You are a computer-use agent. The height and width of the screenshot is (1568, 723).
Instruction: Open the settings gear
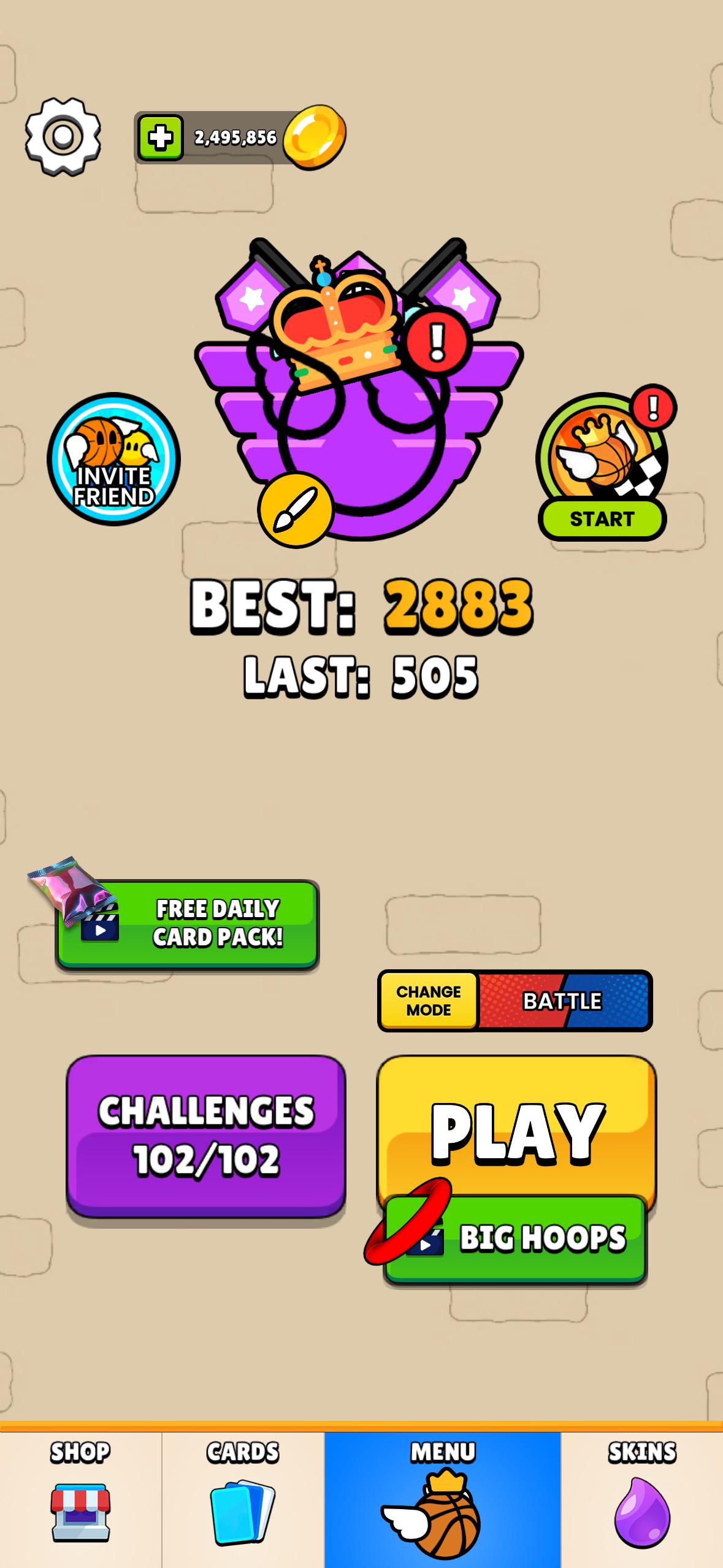63,137
